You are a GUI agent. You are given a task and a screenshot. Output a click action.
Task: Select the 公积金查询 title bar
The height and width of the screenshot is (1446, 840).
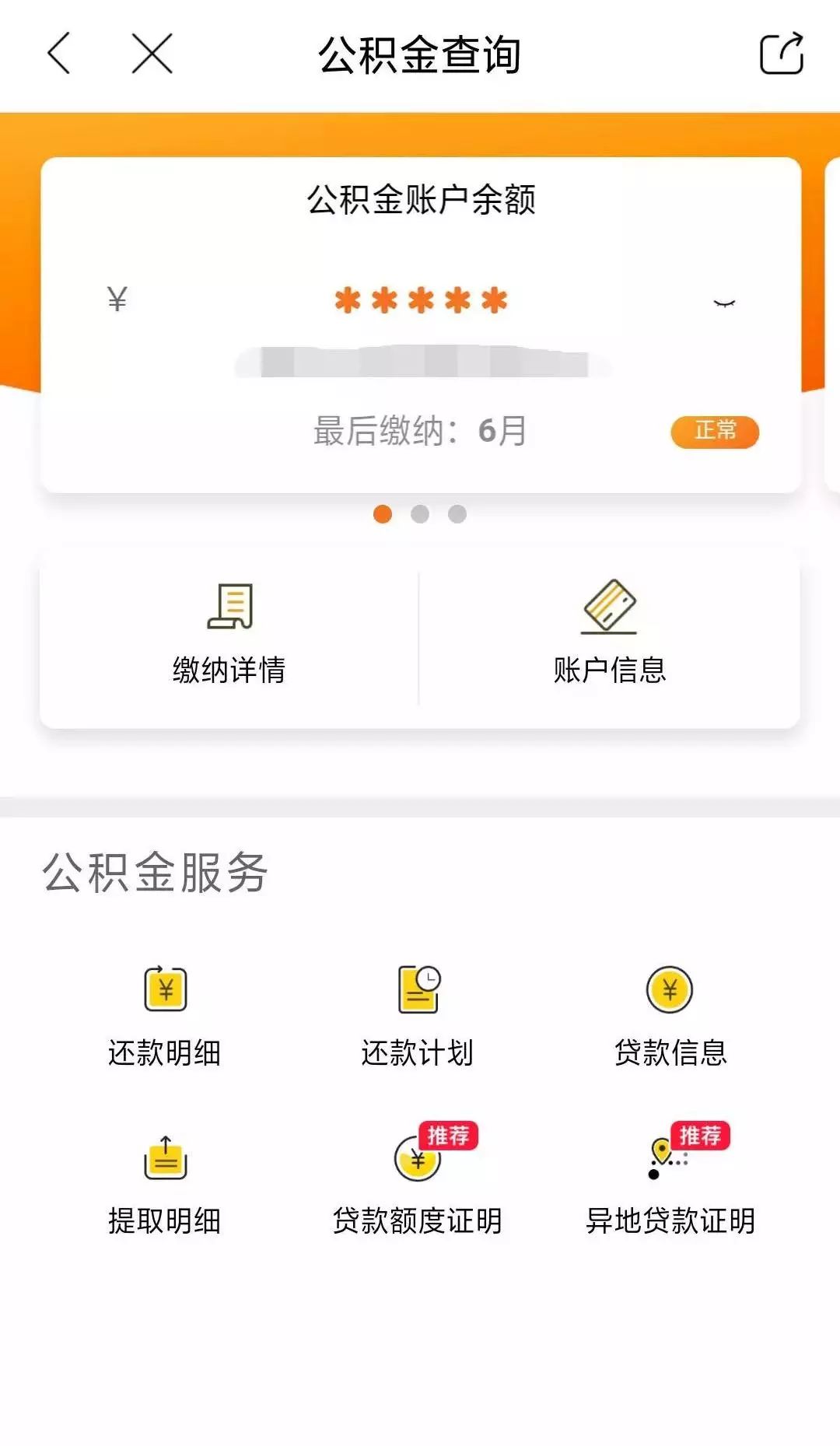tap(420, 53)
